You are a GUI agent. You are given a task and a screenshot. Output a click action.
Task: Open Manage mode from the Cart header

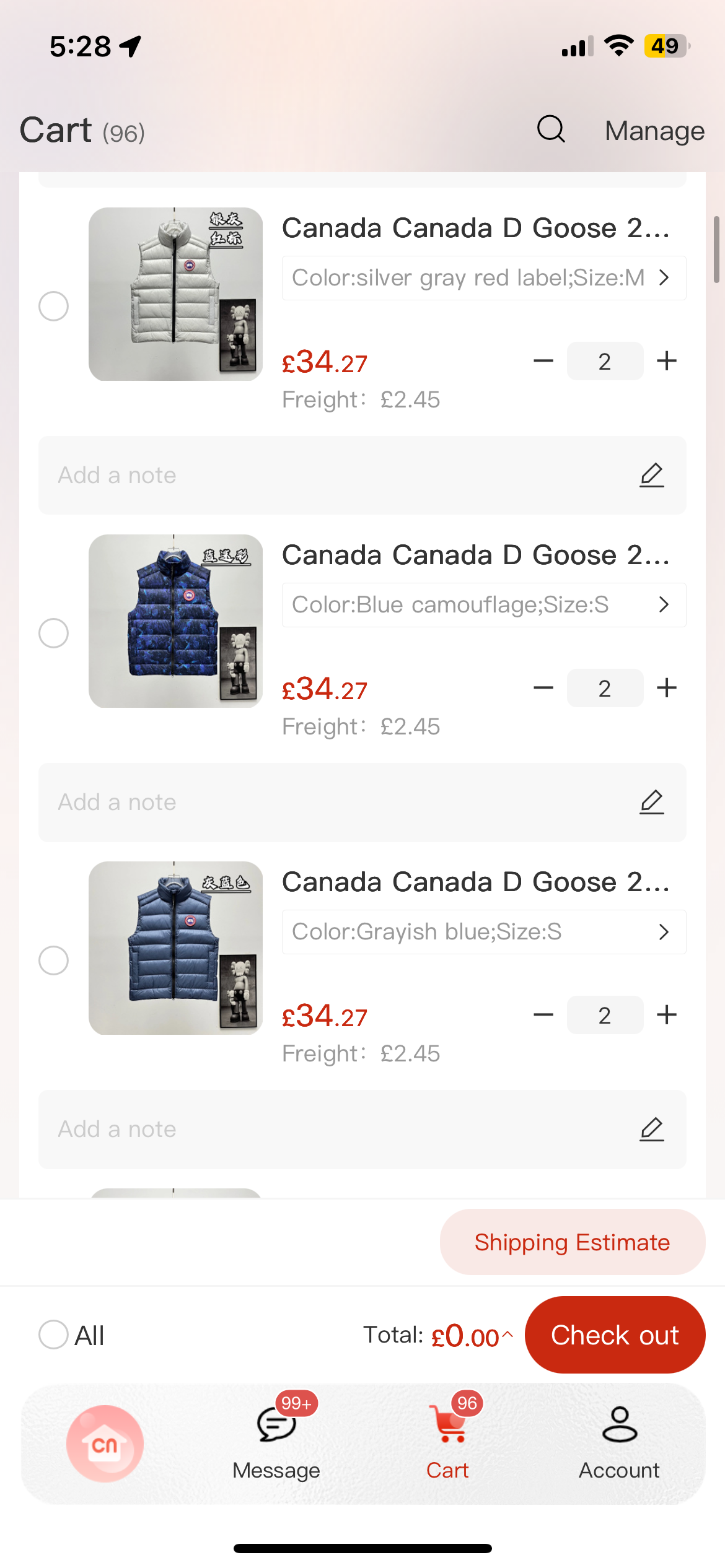click(x=654, y=130)
